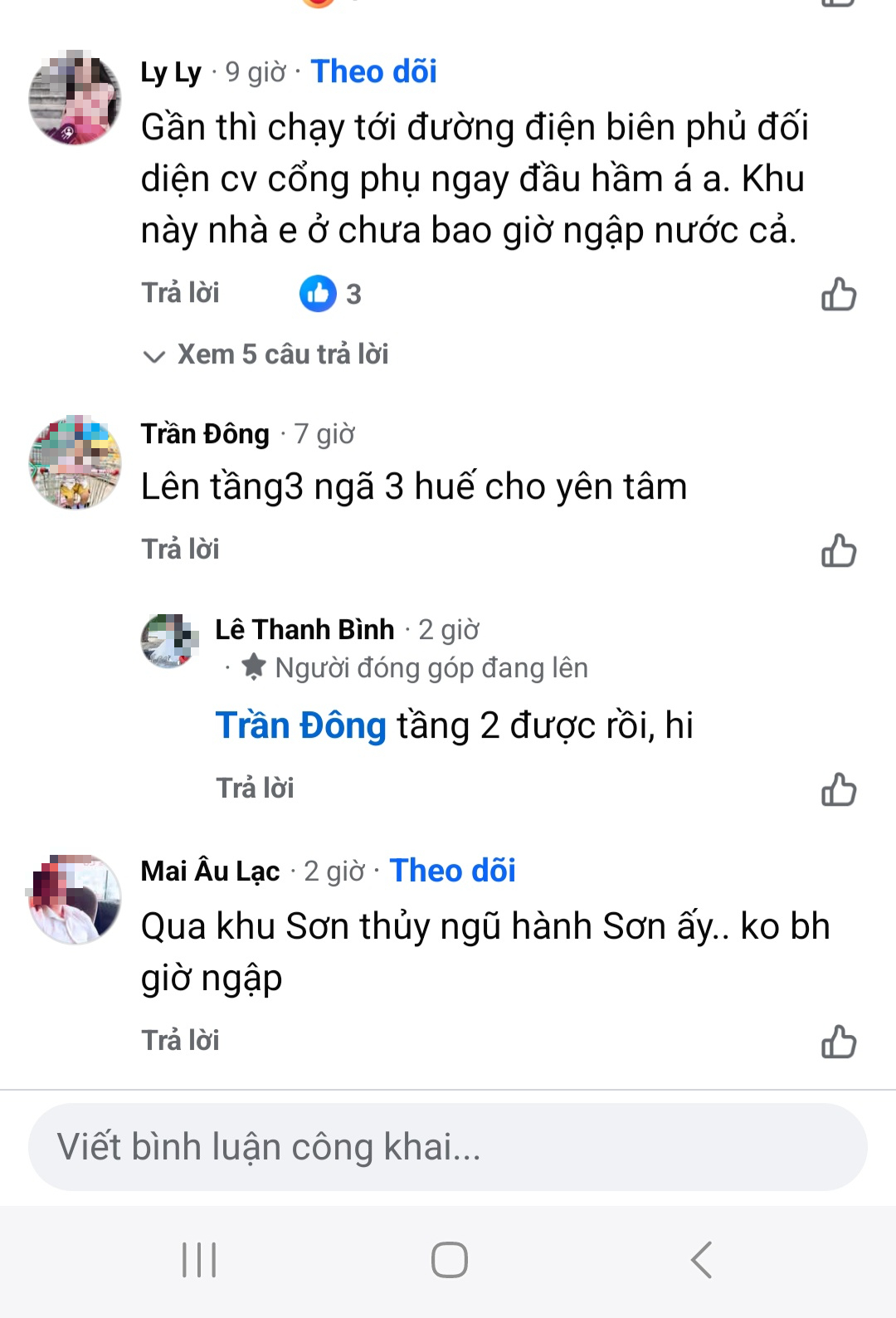The width and height of the screenshot is (896, 1318).
Task: Open Ly Ly's profile picture
Action: click(75, 101)
